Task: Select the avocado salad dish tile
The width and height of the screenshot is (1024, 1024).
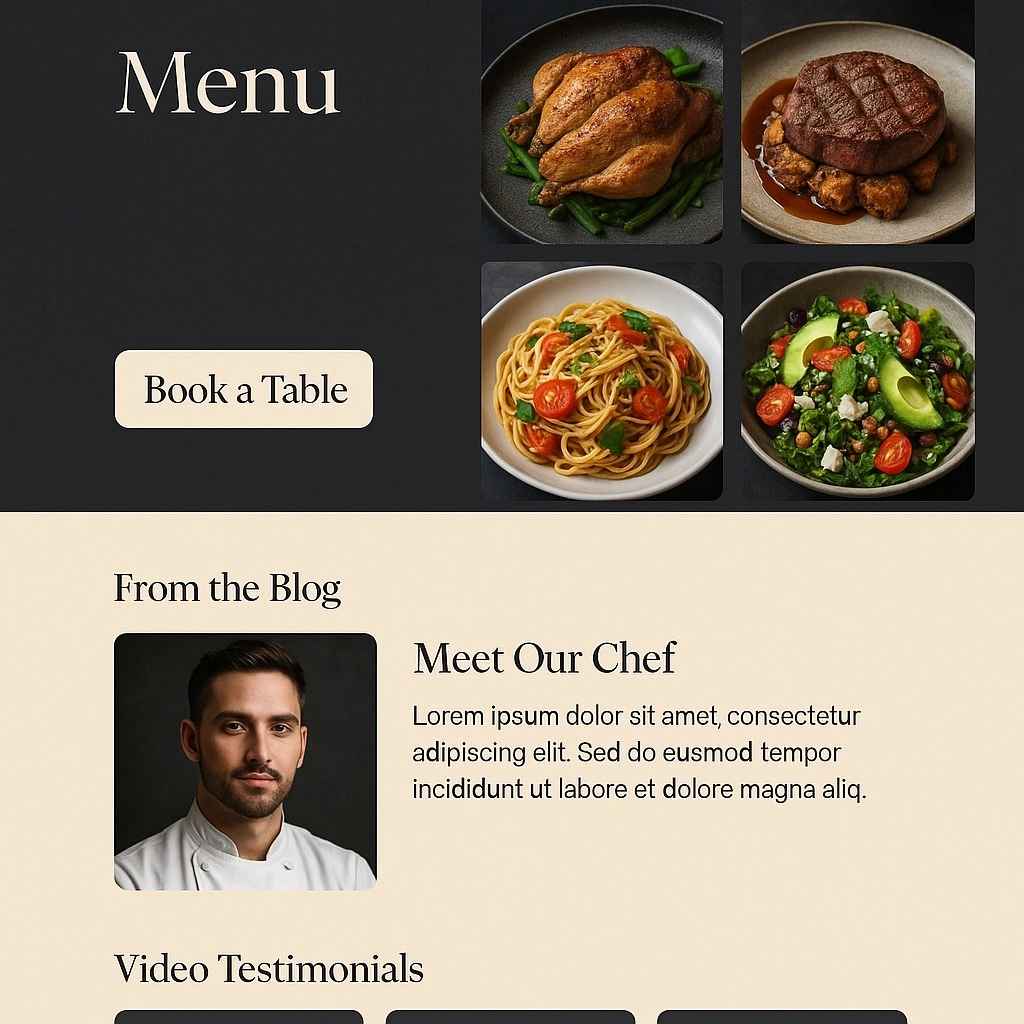Action: coord(858,381)
